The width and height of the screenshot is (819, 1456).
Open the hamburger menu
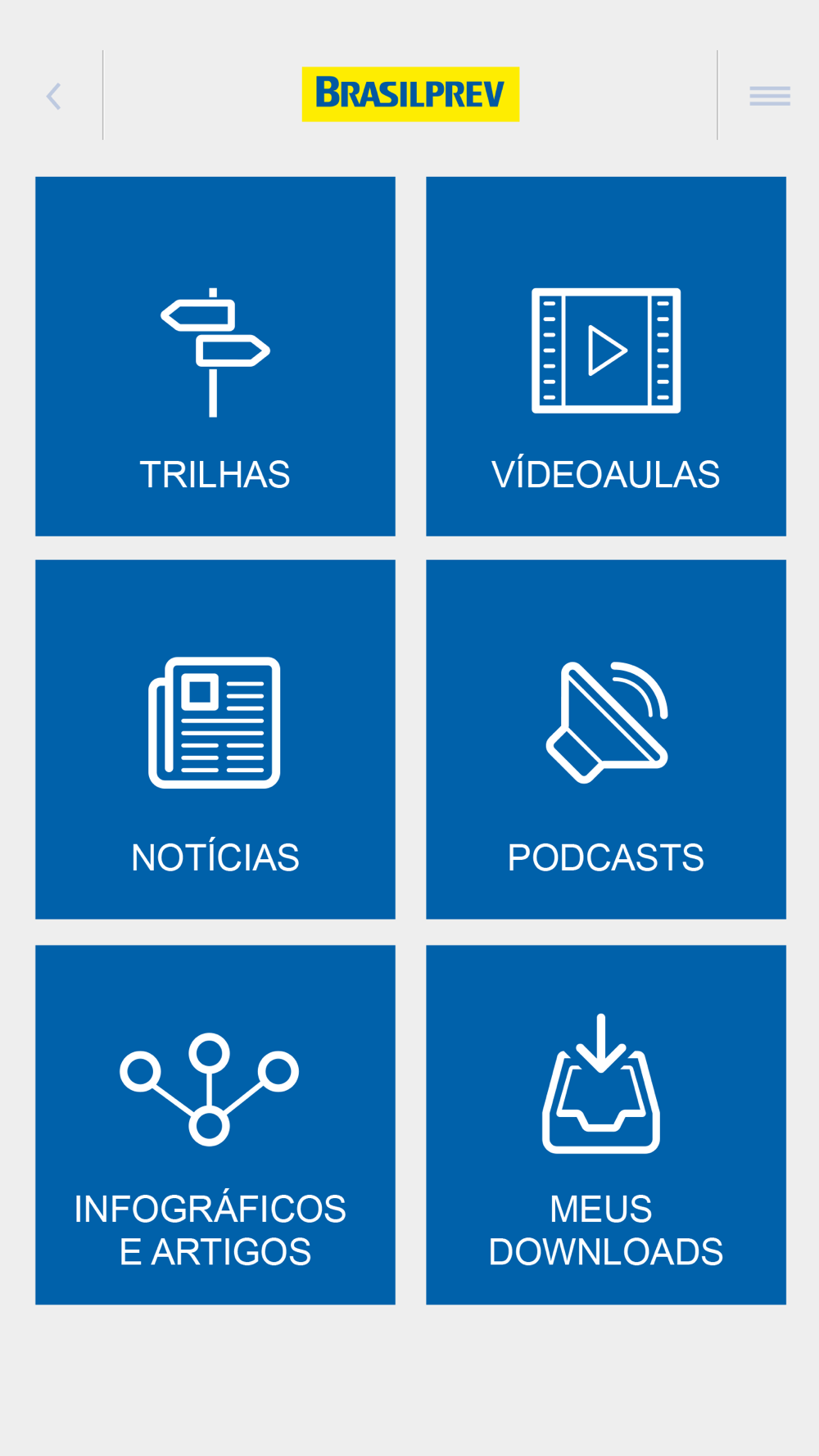point(770,96)
